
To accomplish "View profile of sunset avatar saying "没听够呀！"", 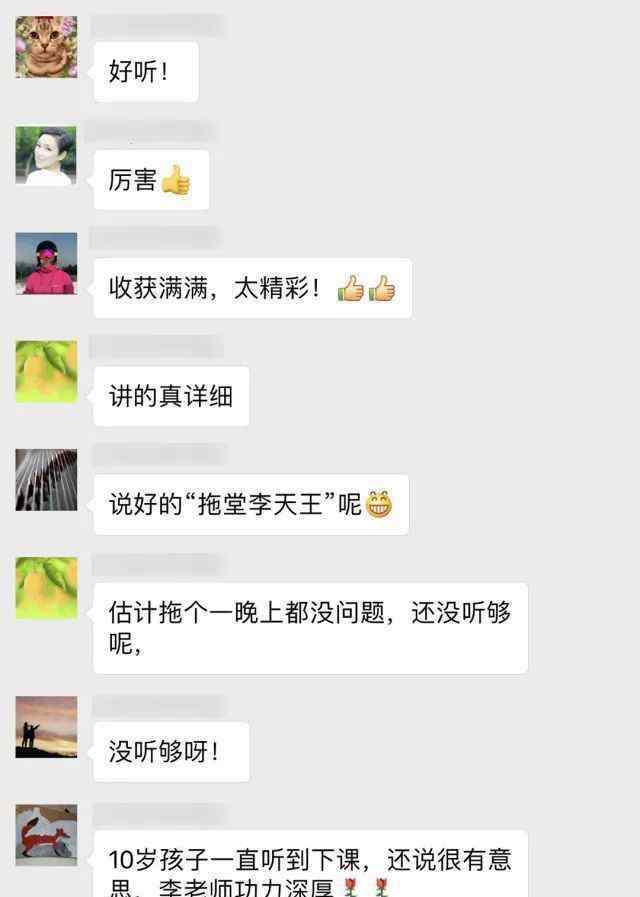I will pyautogui.click(x=46, y=727).
